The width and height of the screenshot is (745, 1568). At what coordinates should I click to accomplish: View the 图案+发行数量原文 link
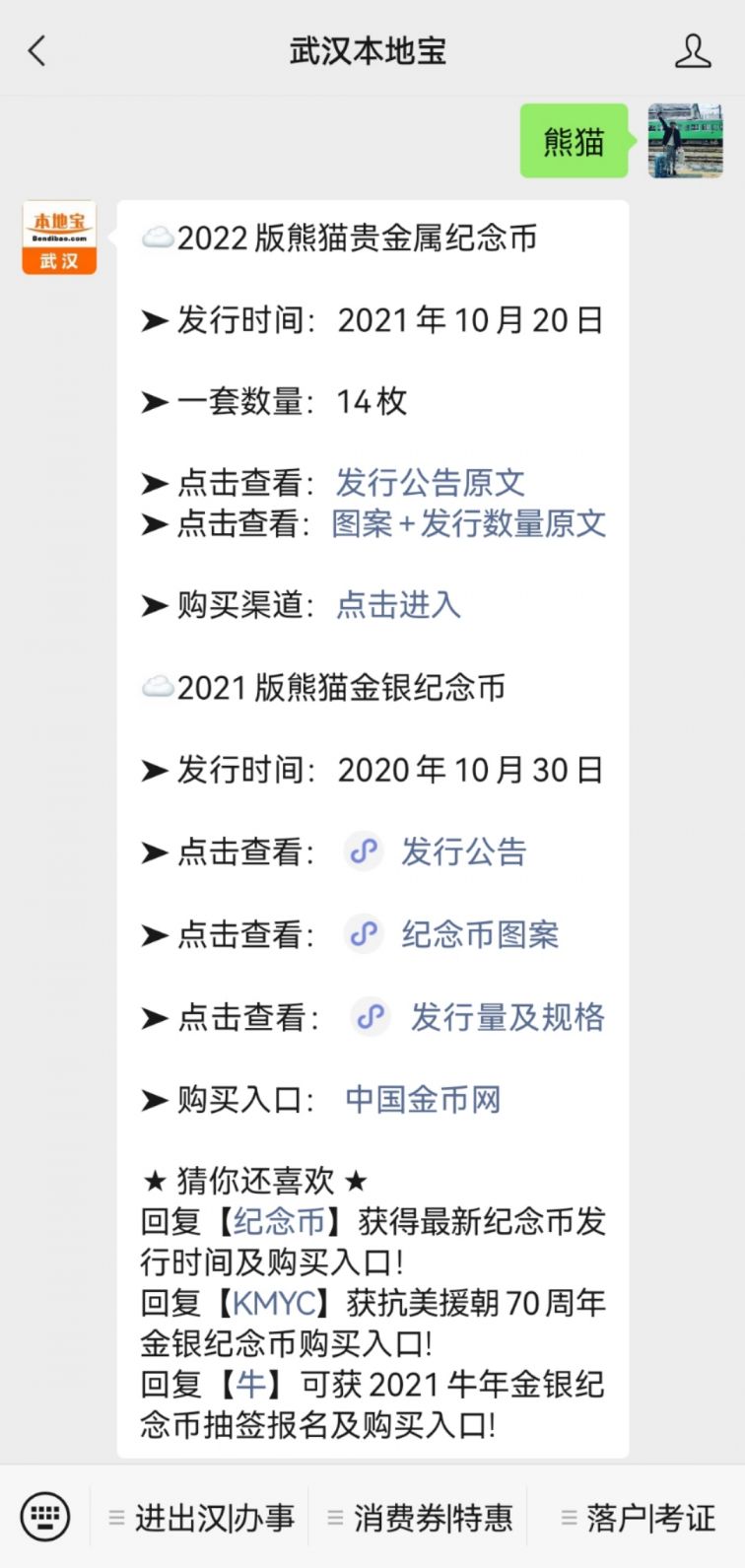pyautogui.click(x=469, y=524)
